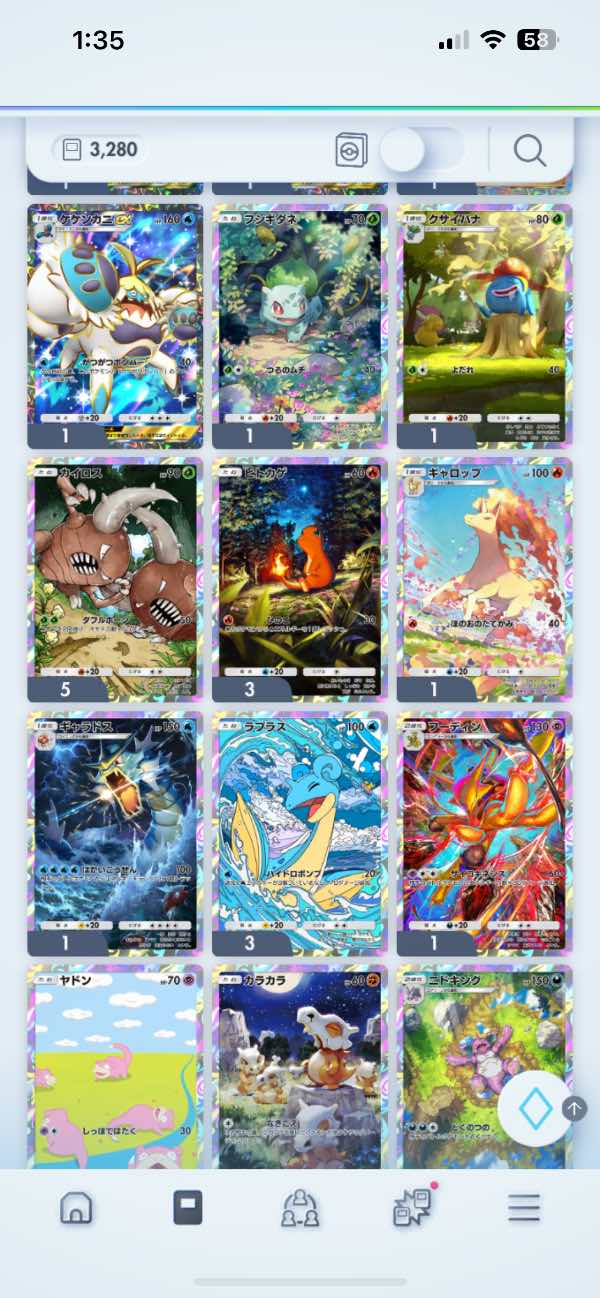Open the Cubone (カラカラ) card
Image resolution: width=600 pixels, height=1298 pixels.
(300, 1065)
